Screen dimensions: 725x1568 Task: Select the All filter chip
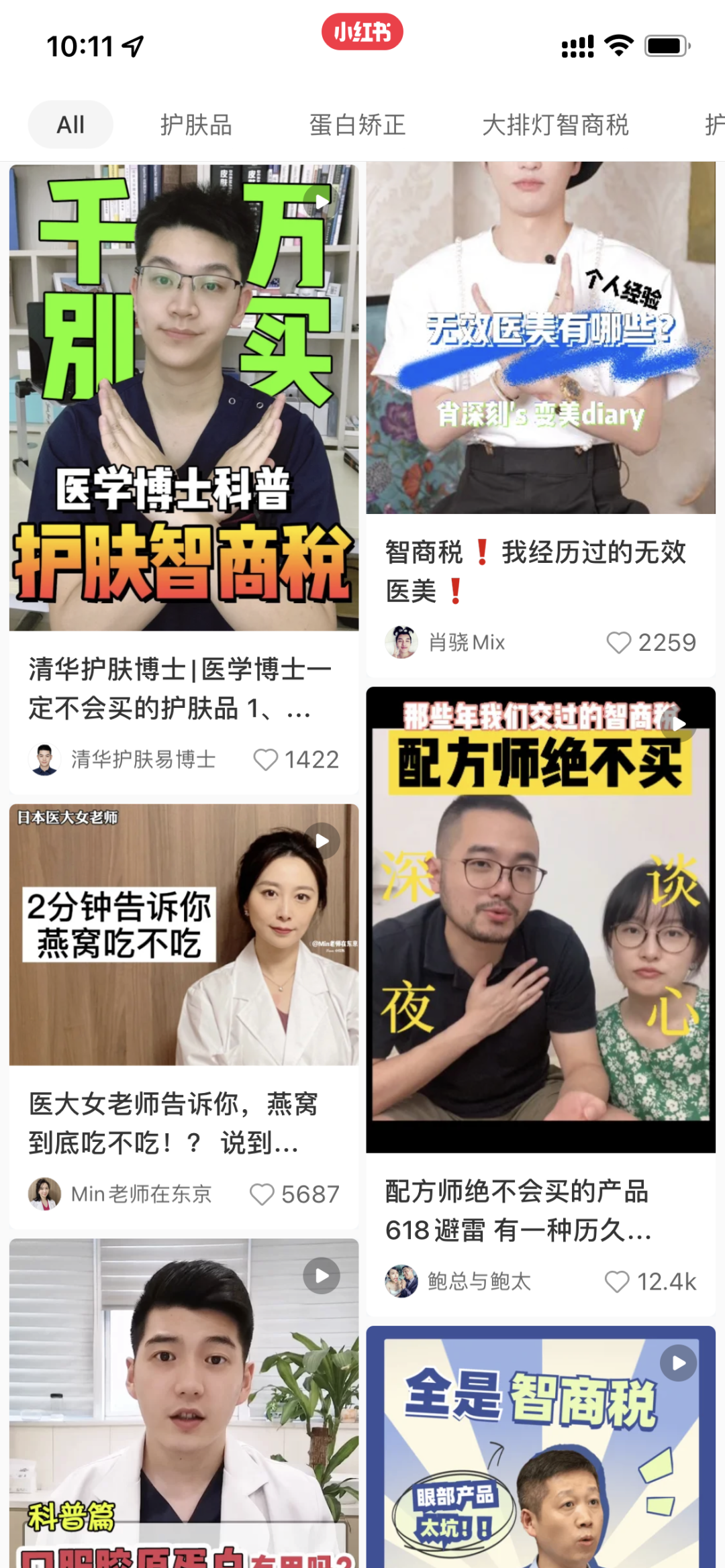[70, 125]
